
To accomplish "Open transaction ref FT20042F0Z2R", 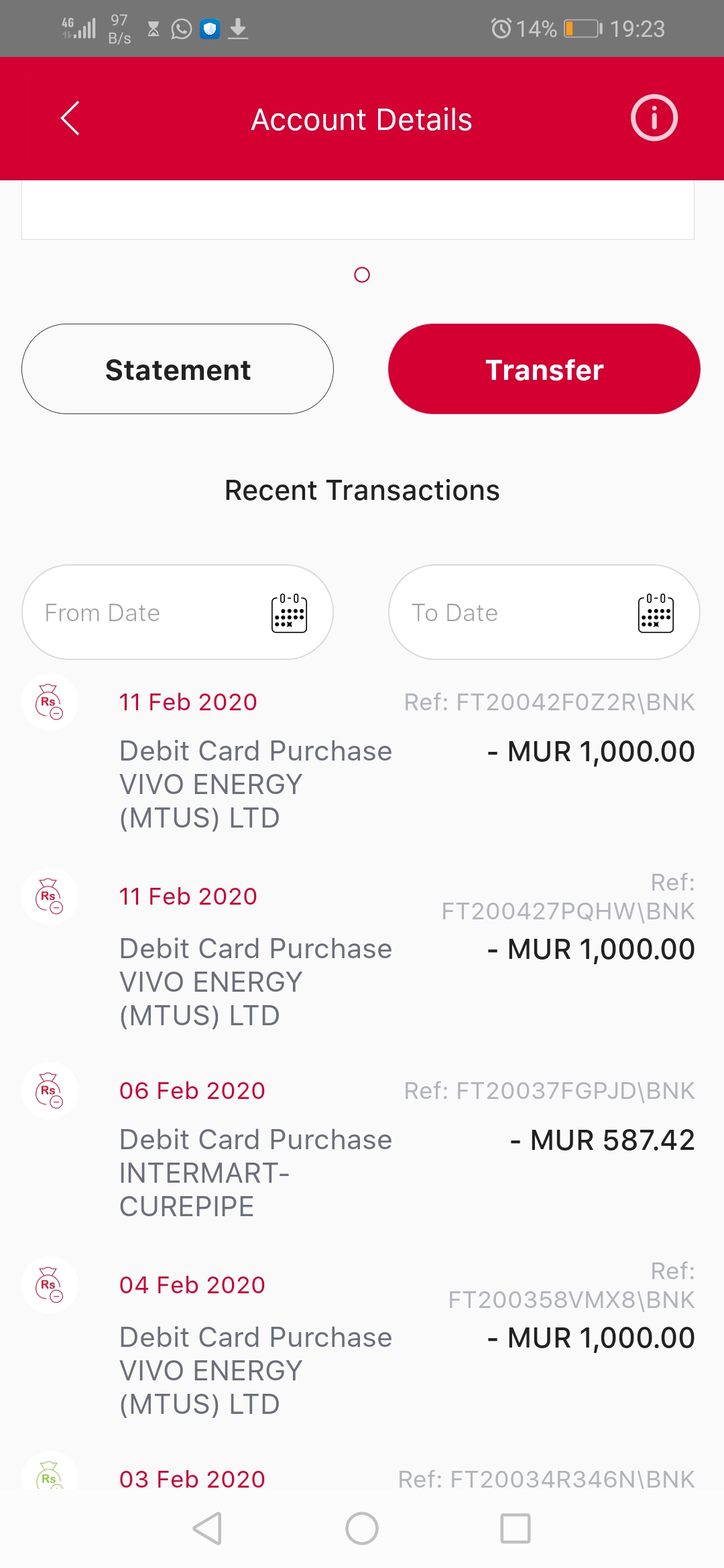I will coord(362,757).
